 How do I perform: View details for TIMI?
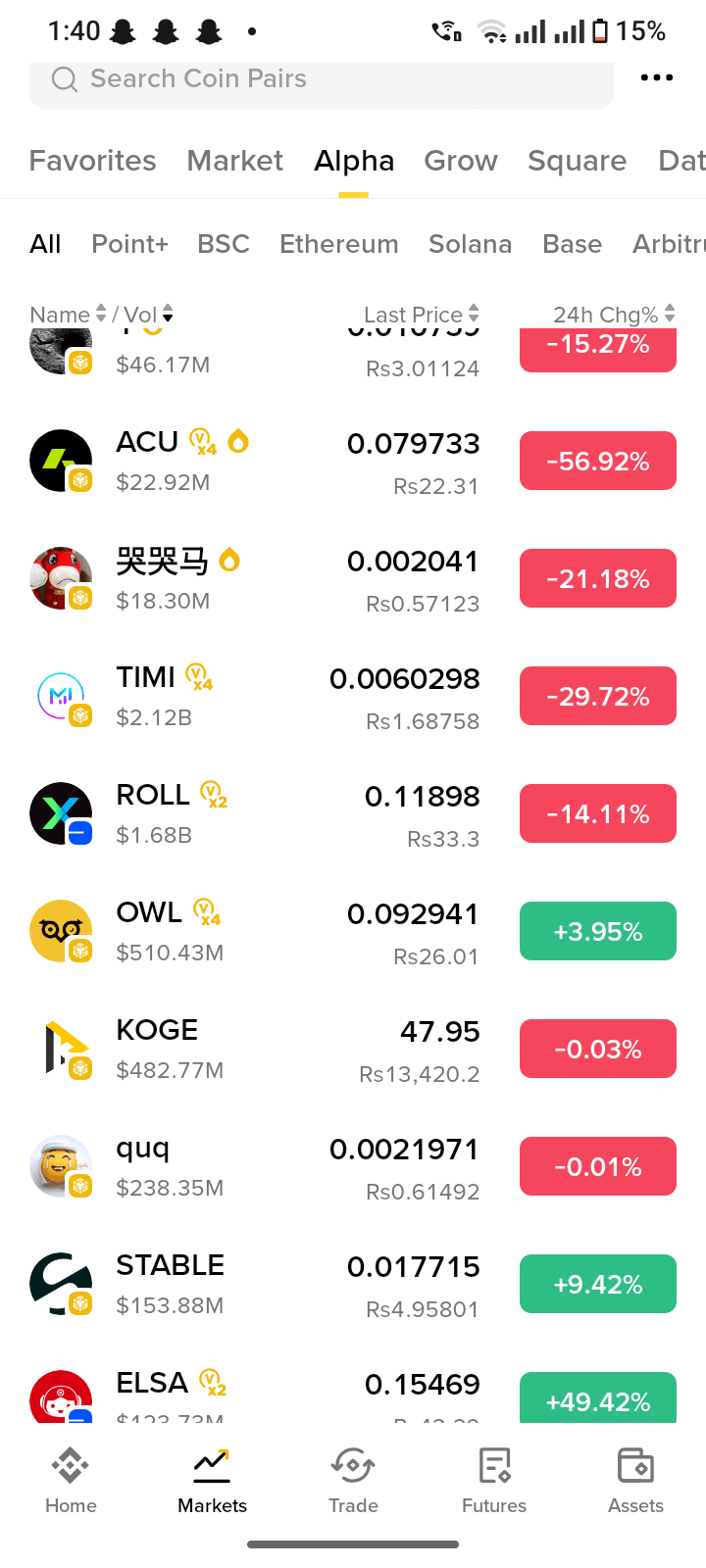pyautogui.click(x=294, y=697)
